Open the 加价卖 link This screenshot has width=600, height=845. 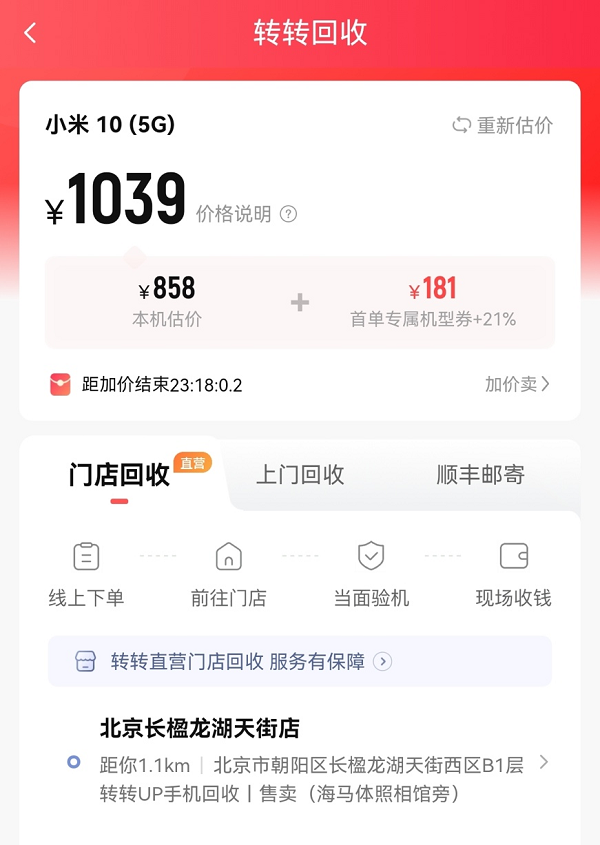point(517,384)
